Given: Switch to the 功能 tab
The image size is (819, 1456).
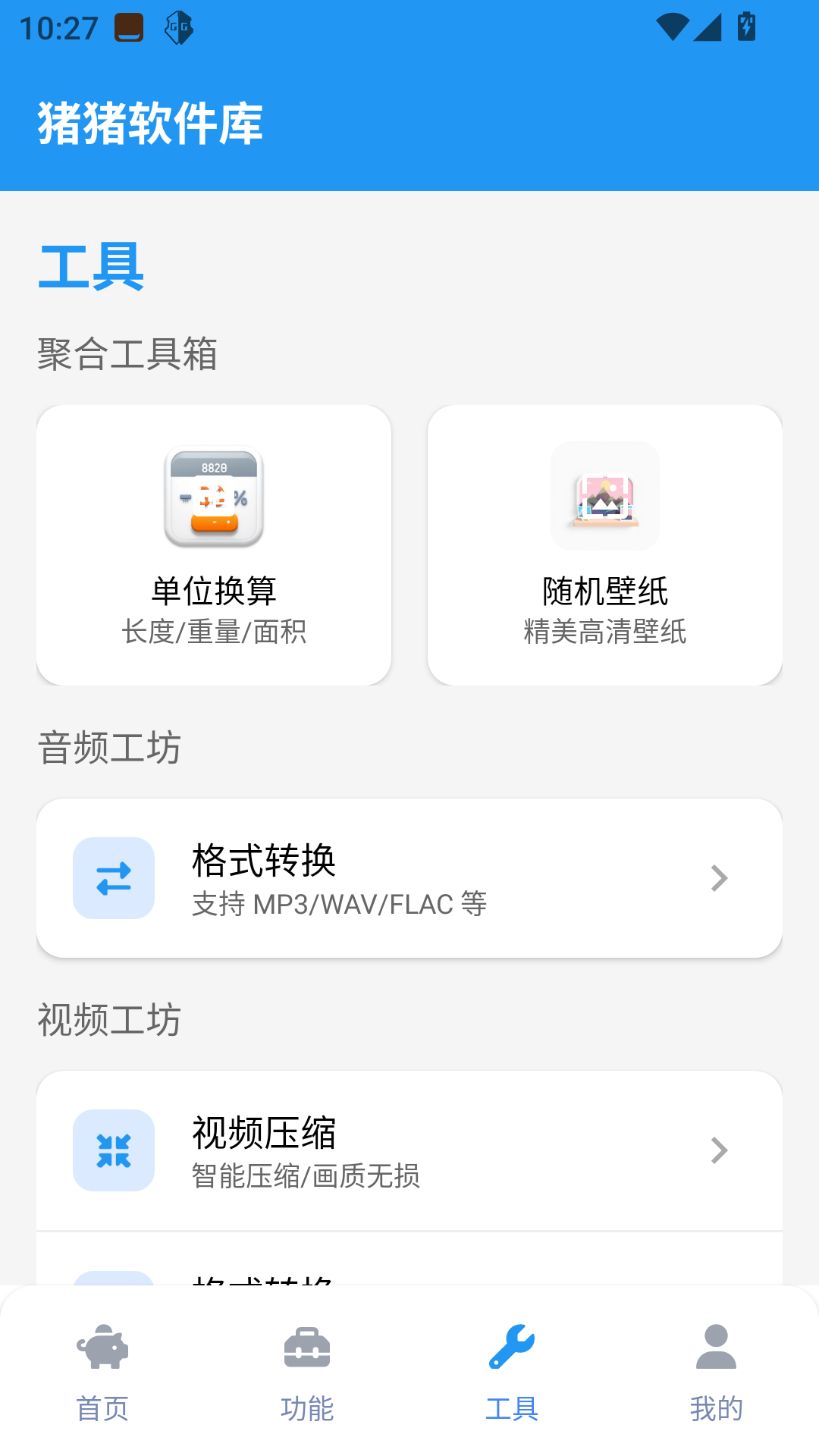Looking at the screenshot, I should point(307,1407).
